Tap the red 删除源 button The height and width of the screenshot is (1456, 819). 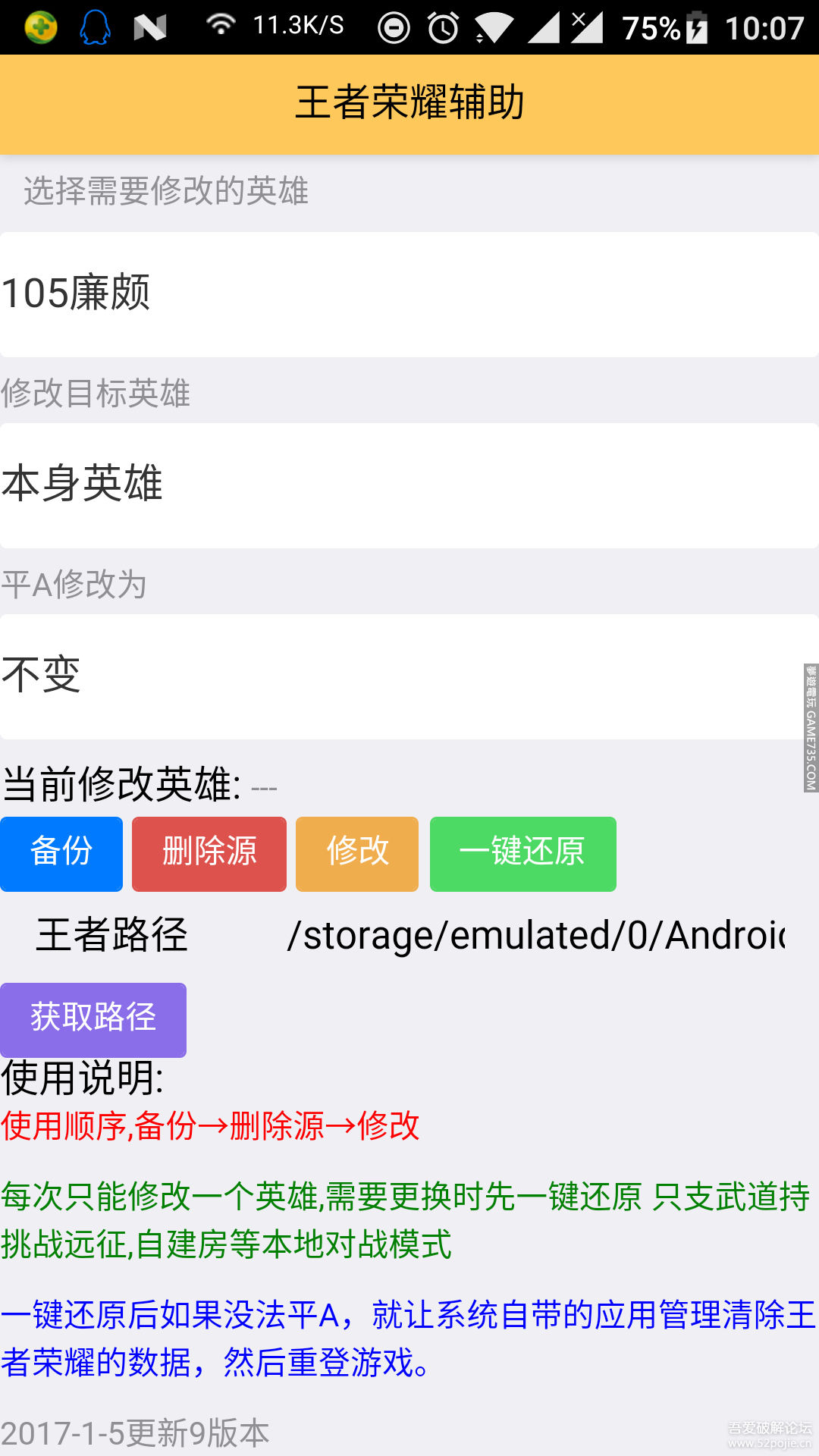point(209,854)
